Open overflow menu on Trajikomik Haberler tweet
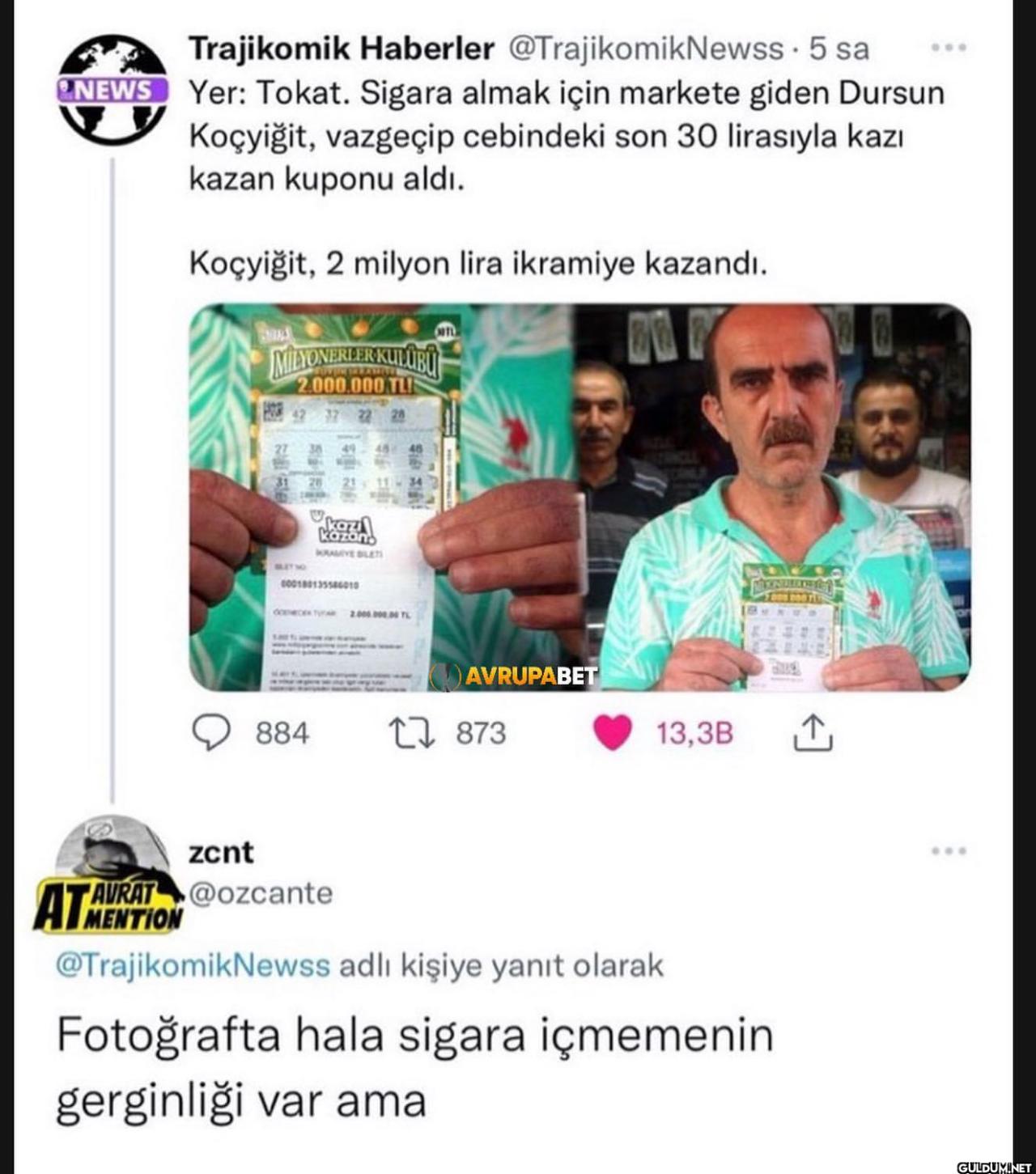Image resolution: width=1036 pixels, height=1174 pixels. (x=948, y=49)
